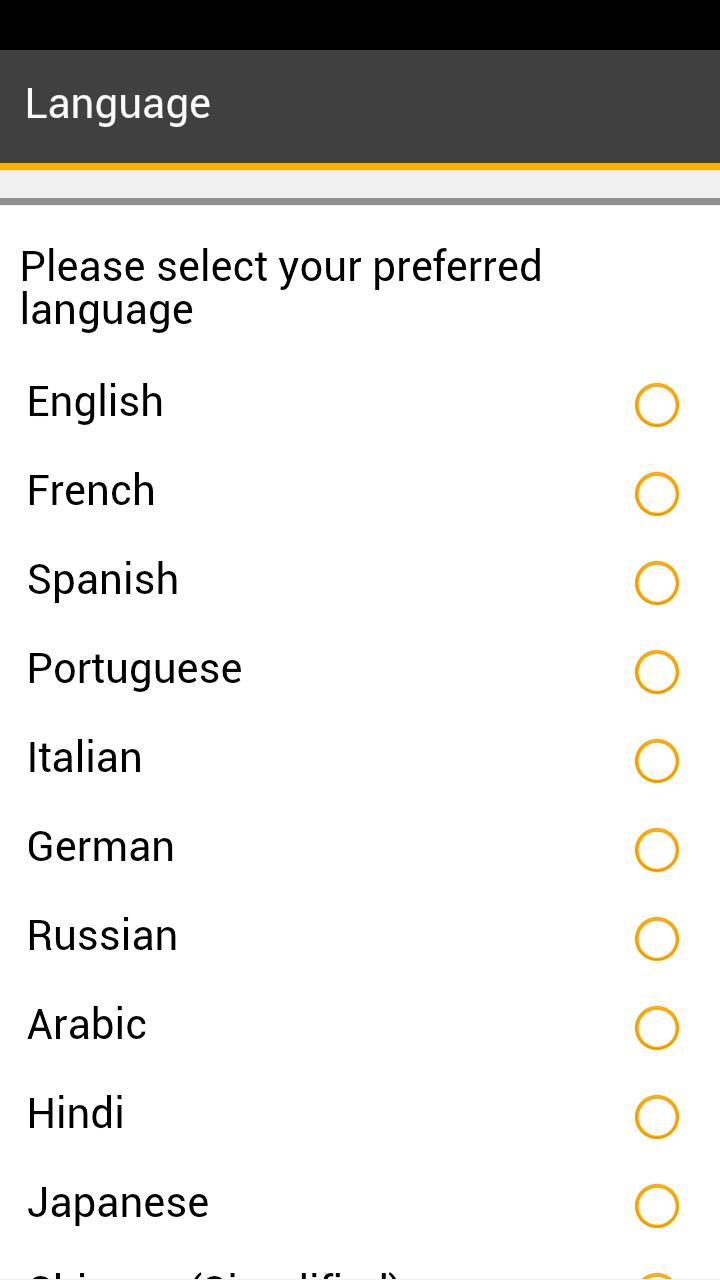The image size is (720, 1280).
Task: Select the Russian radio button
Action: pos(656,939)
